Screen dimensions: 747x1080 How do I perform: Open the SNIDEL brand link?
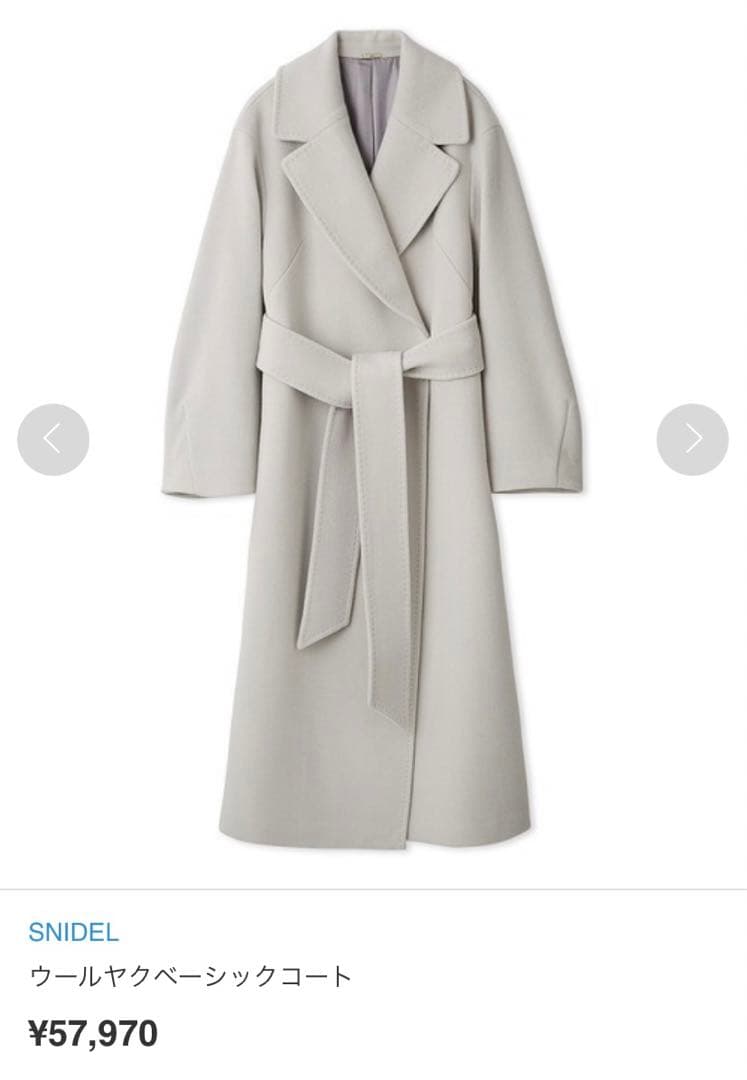point(73,933)
